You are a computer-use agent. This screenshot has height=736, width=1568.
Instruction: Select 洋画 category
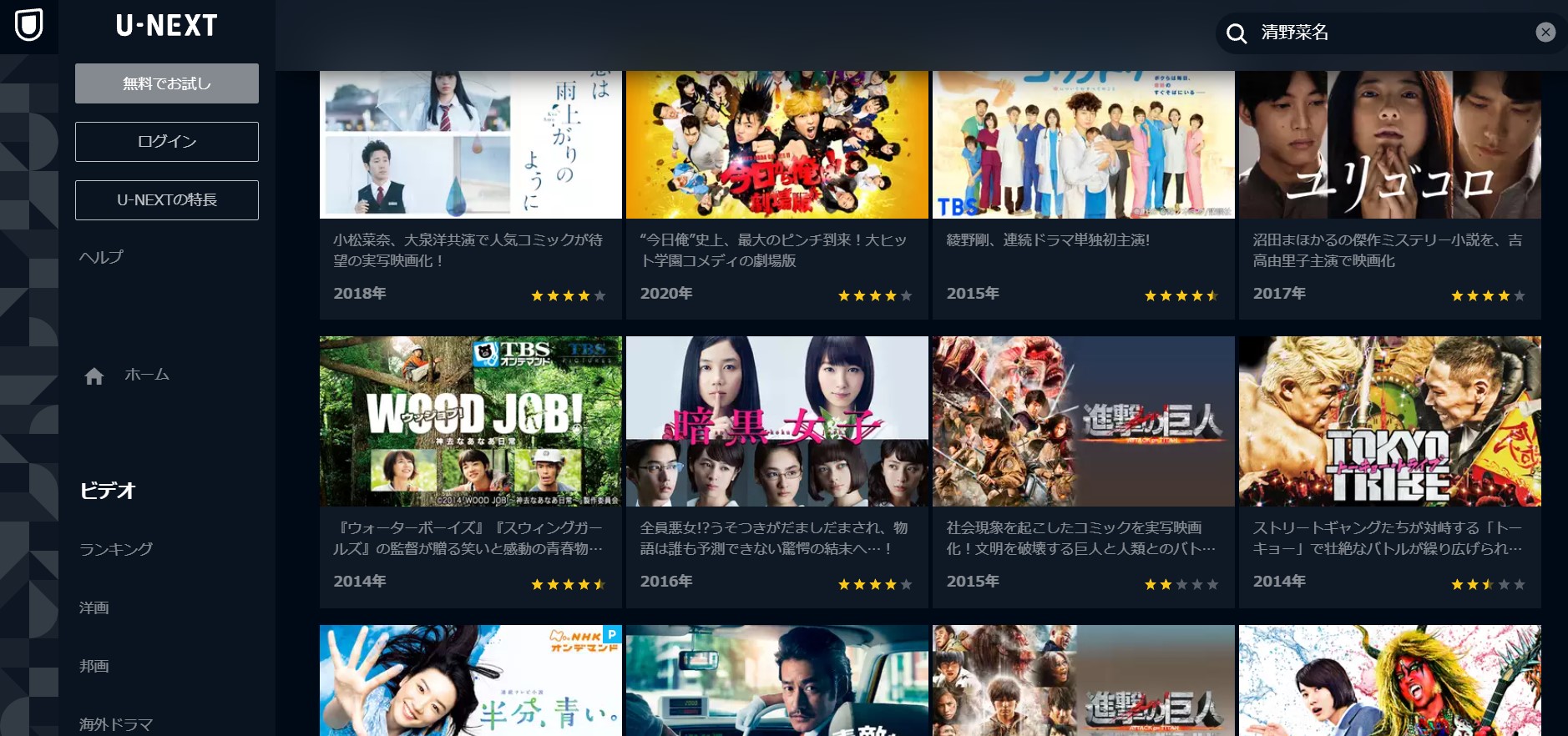94,607
